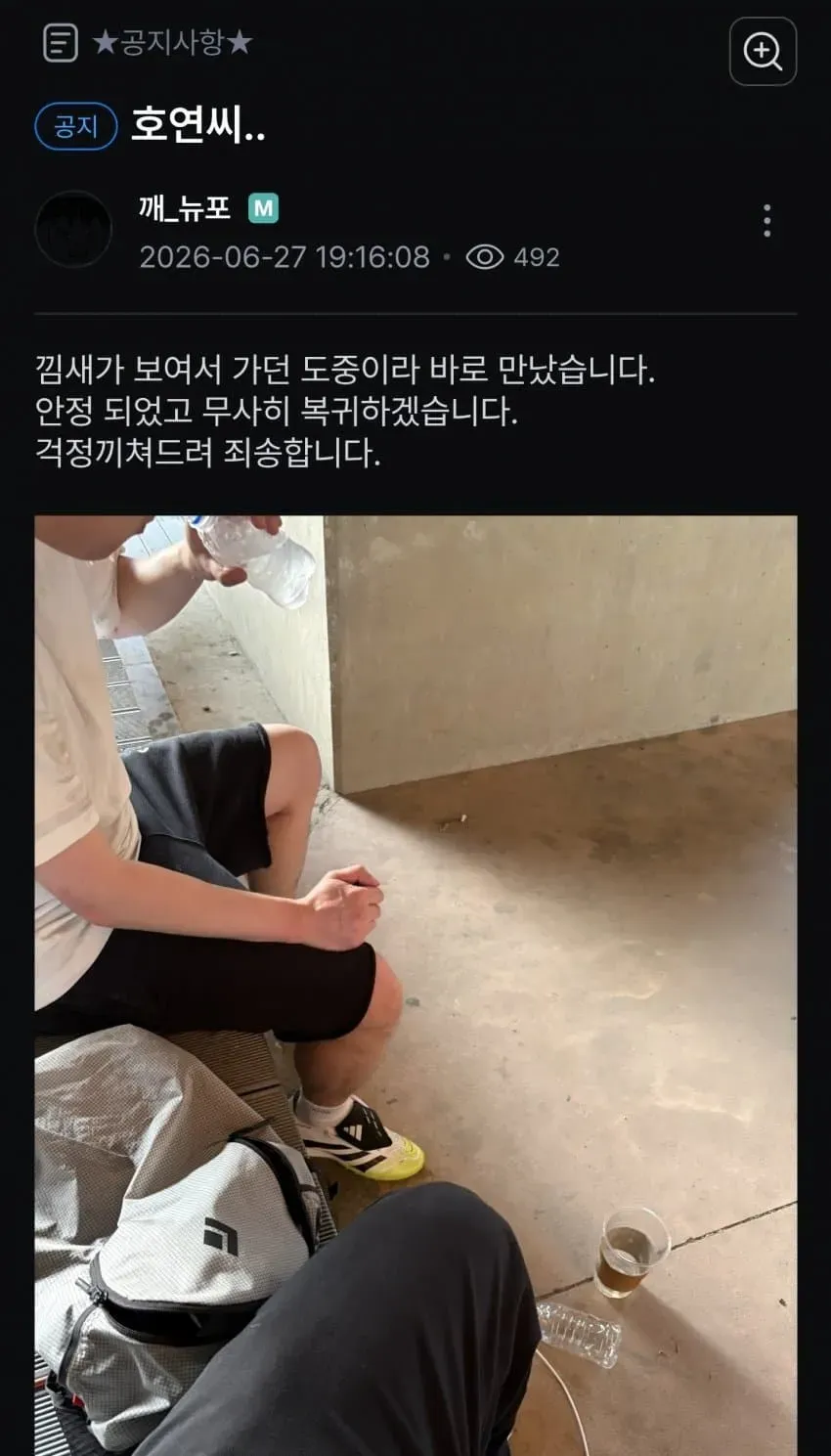Tap the magnifier zoom icon
The height and width of the screenshot is (1456, 831).
[x=763, y=51]
